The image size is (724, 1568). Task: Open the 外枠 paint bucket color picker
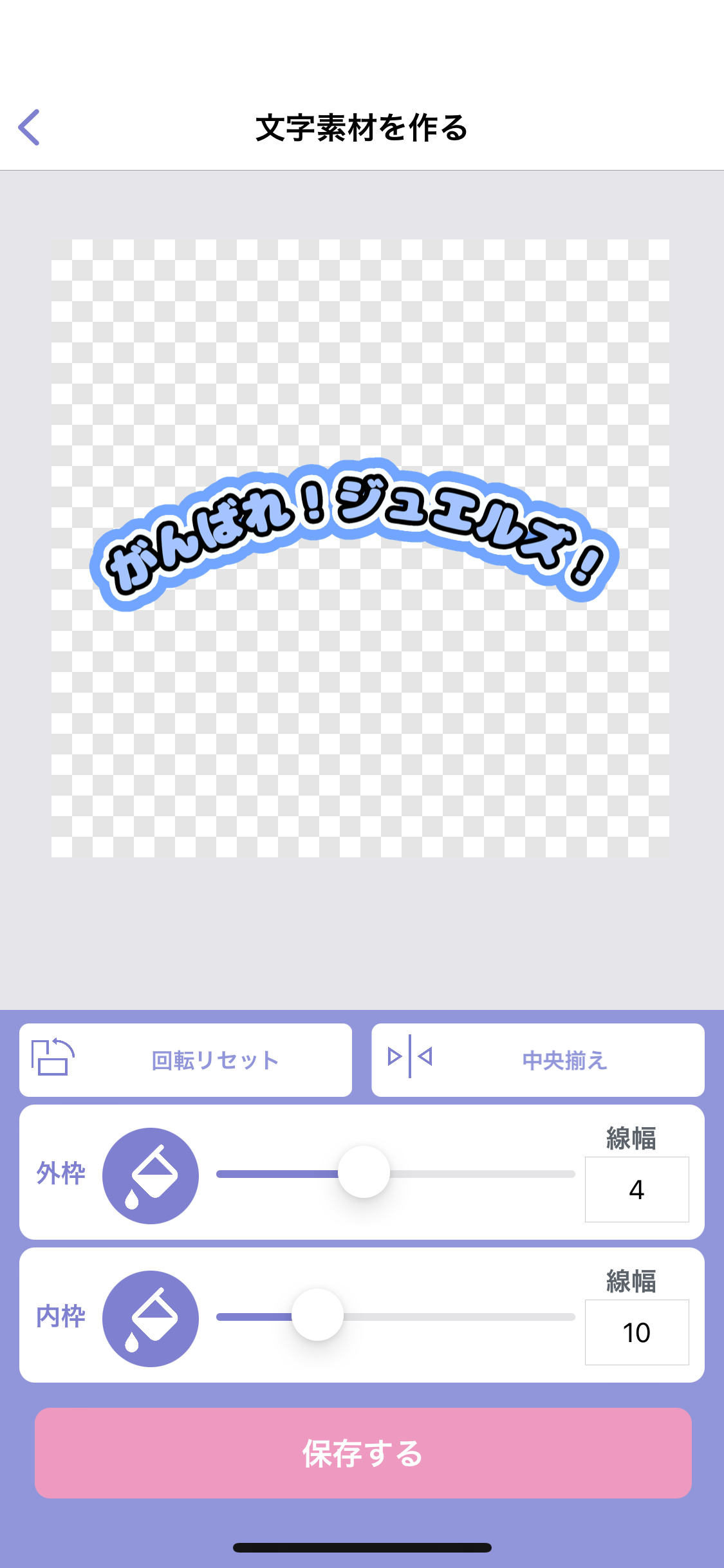click(151, 1175)
